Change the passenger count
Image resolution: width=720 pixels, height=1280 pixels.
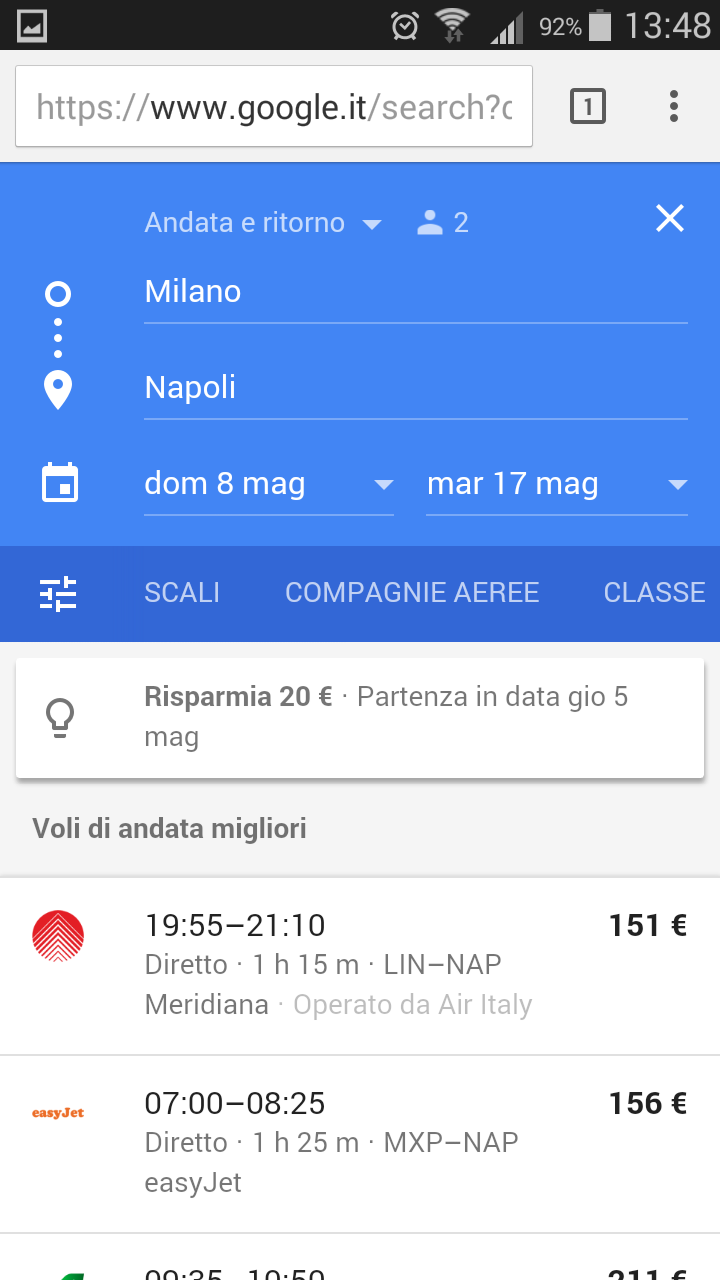click(443, 222)
